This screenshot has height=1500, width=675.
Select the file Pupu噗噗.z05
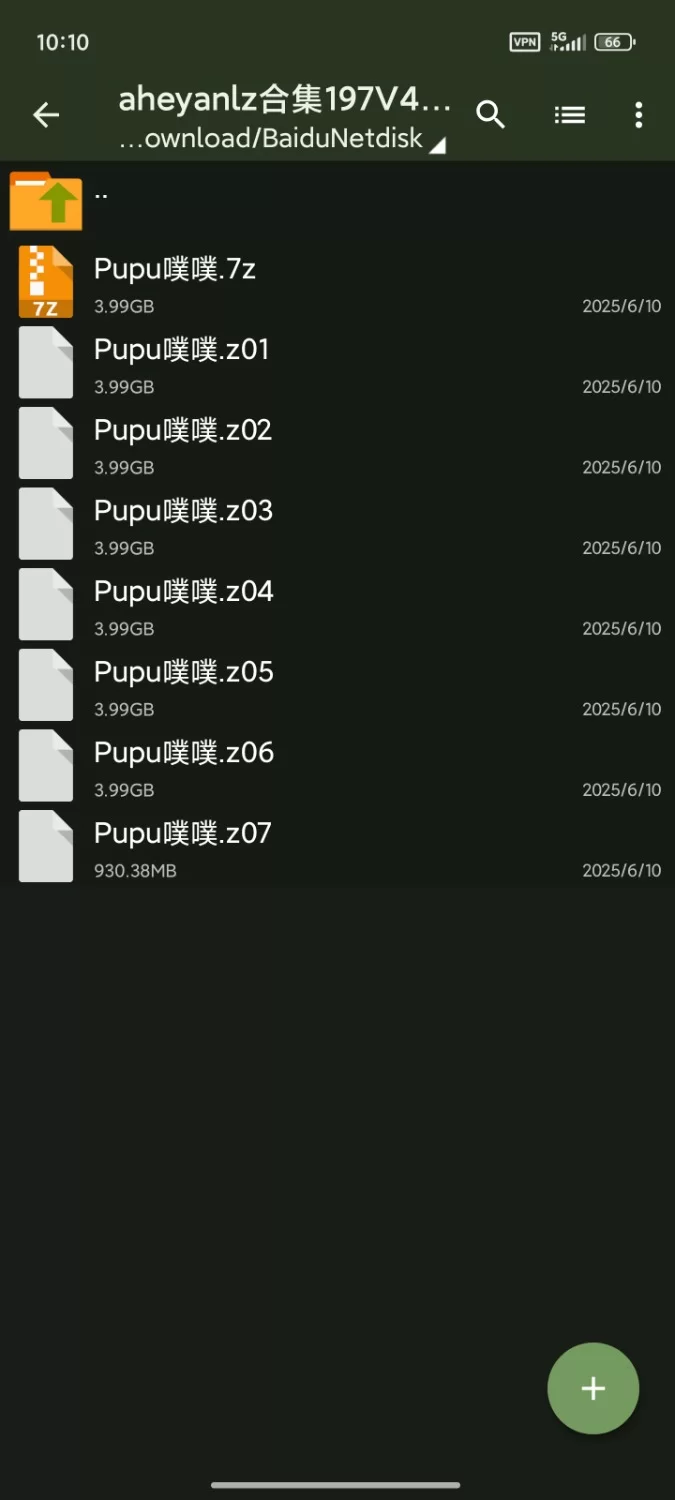337,686
